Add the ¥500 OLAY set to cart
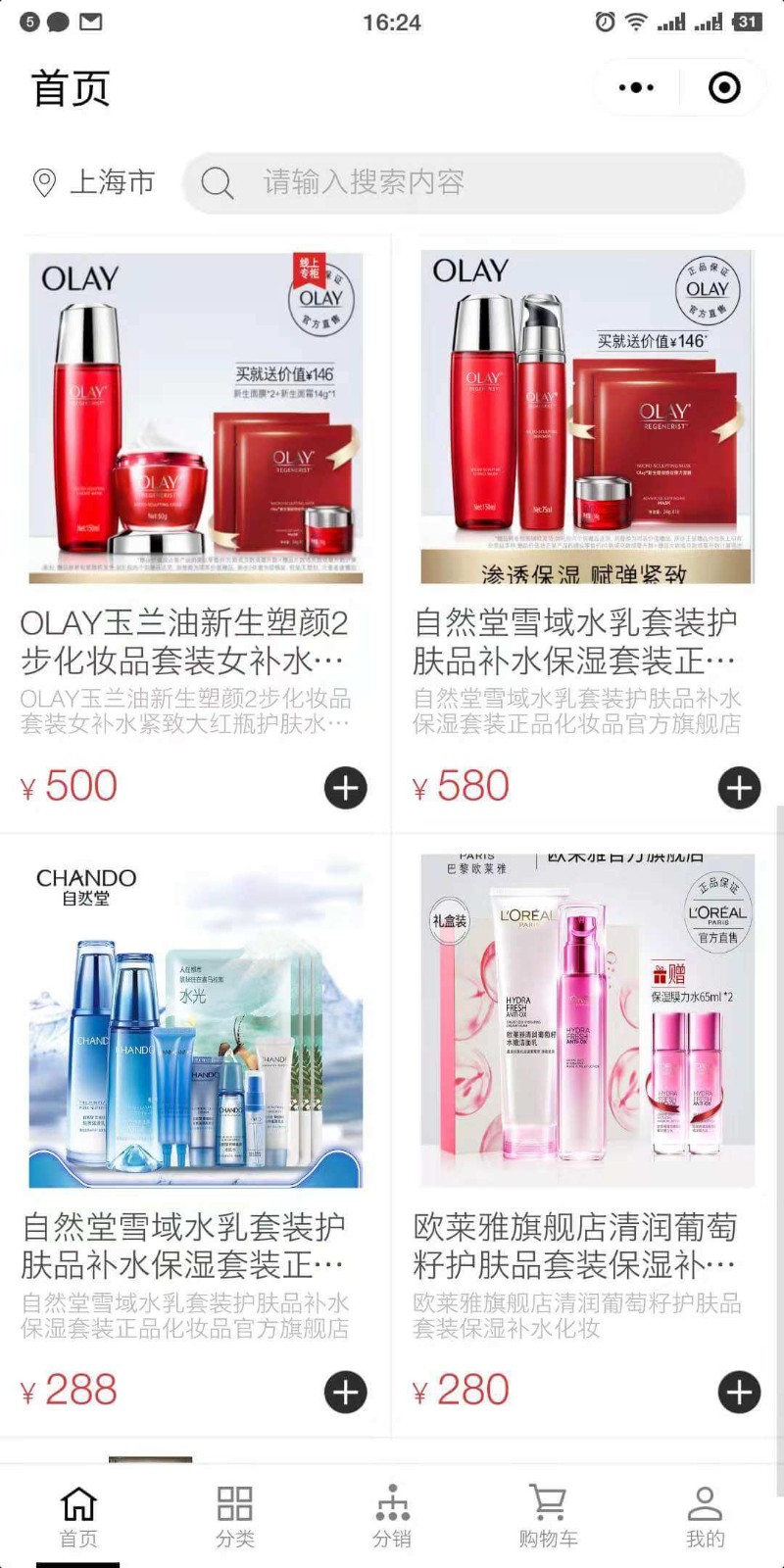The height and width of the screenshot is (1568, 784). coord(345,788)
